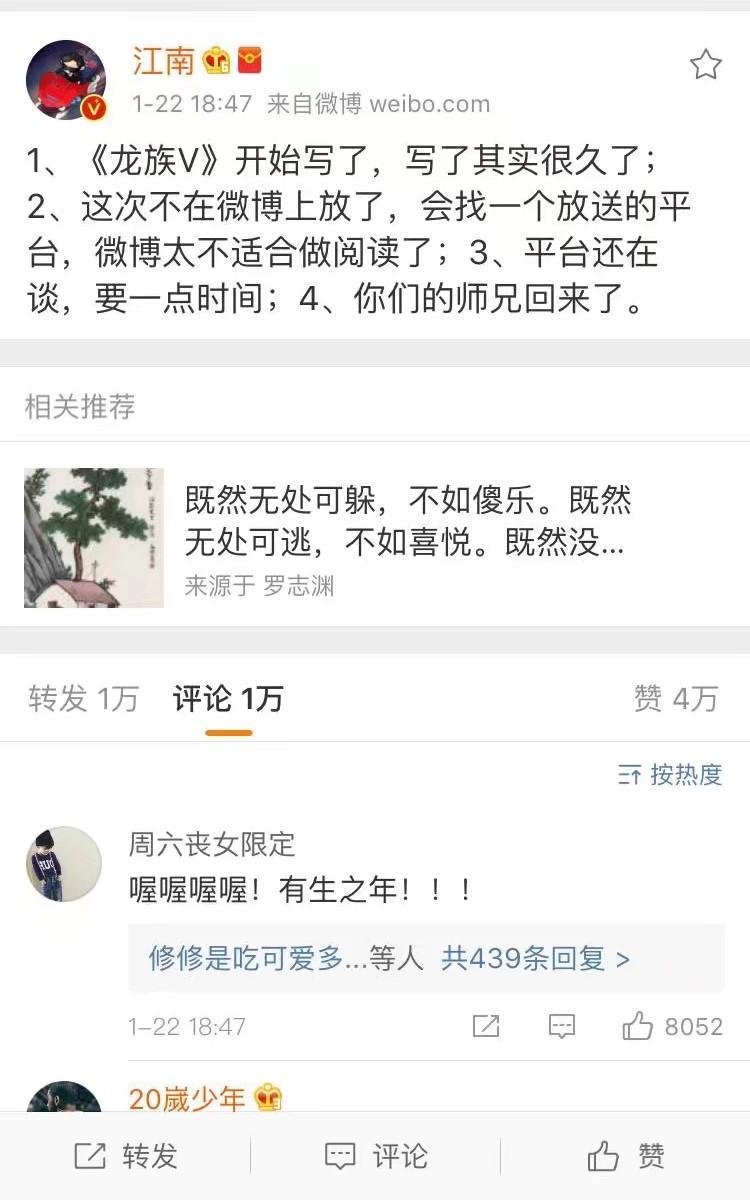750x1200 pixels.
Task: Repost 周六丧女限定's comment
Action: 486,1026
